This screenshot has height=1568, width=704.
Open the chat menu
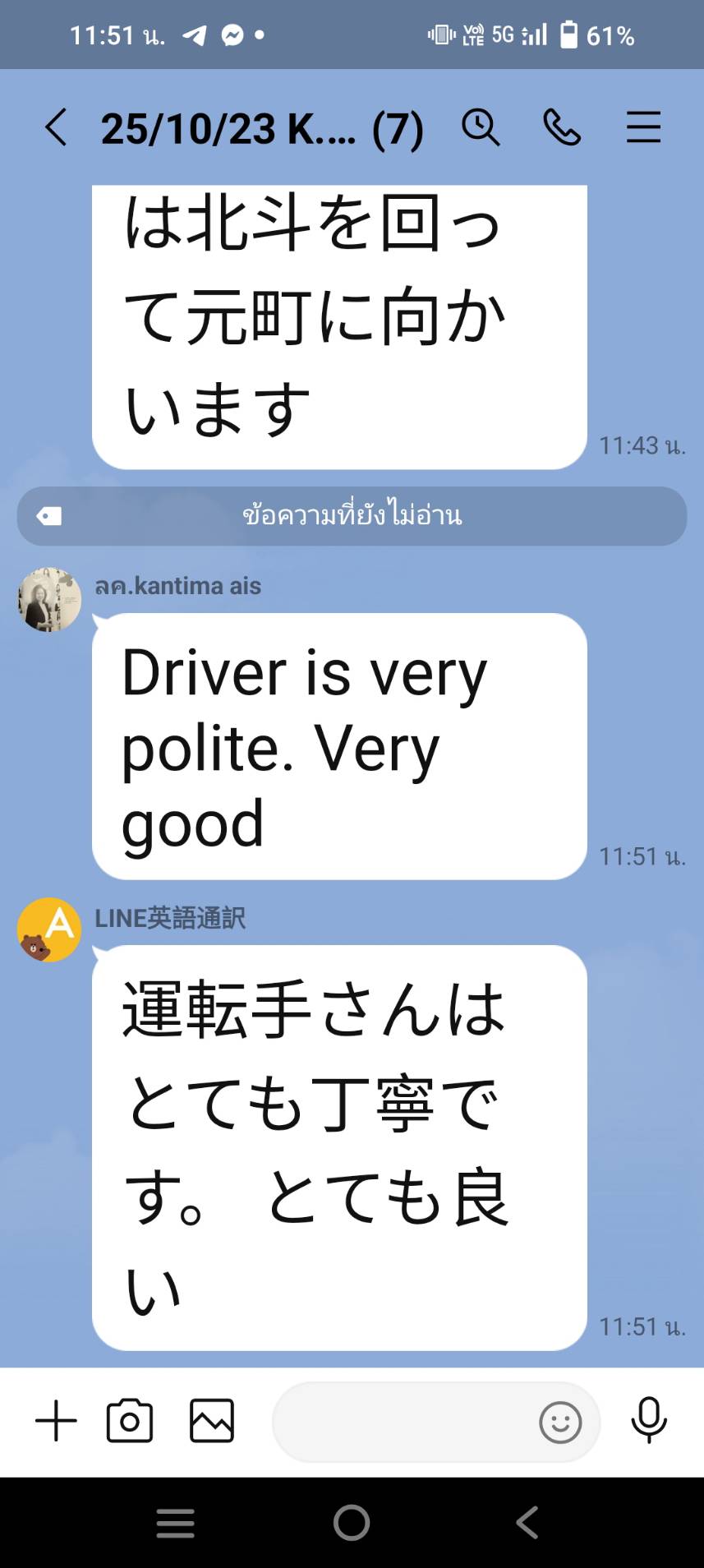click(x=643, y=128)
